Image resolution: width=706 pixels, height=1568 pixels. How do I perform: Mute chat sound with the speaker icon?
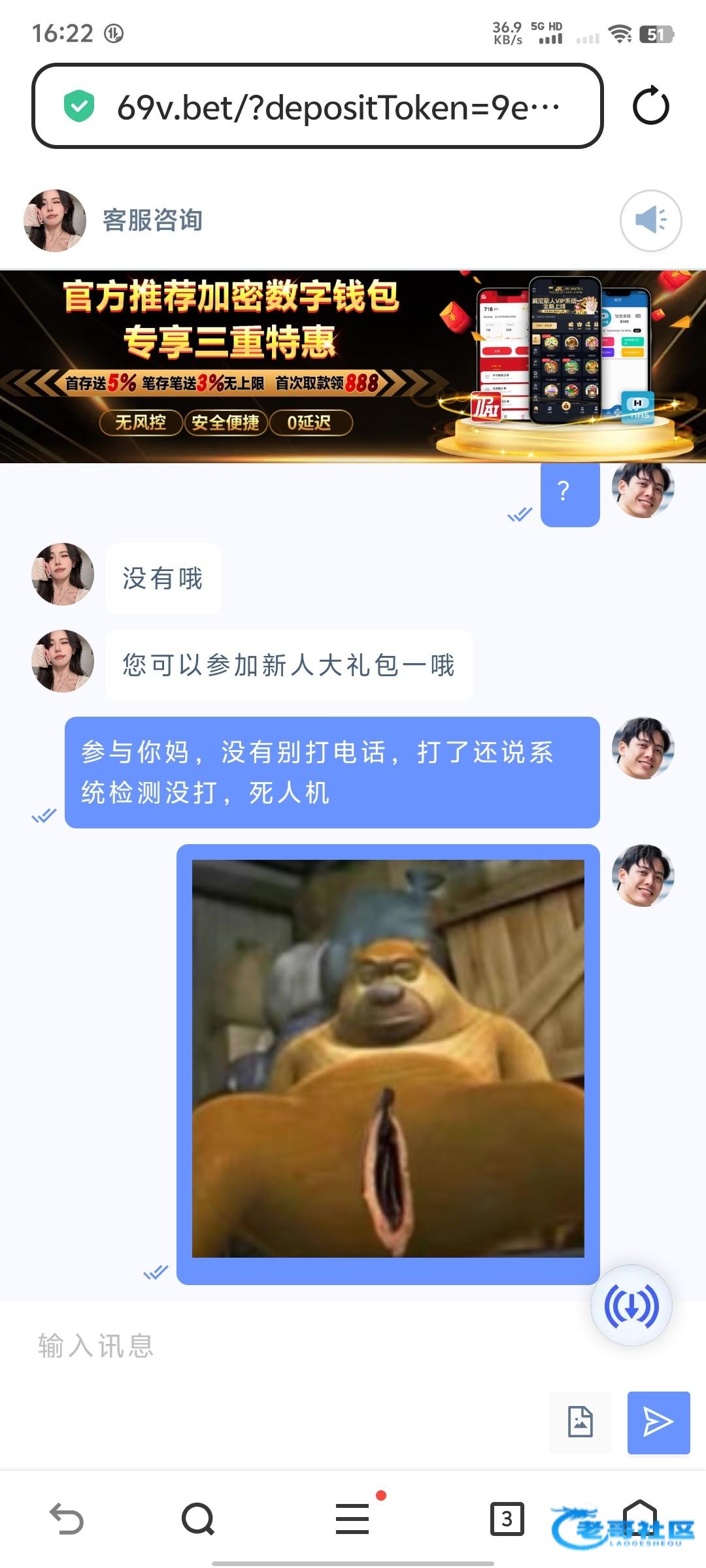pos(650,220)
